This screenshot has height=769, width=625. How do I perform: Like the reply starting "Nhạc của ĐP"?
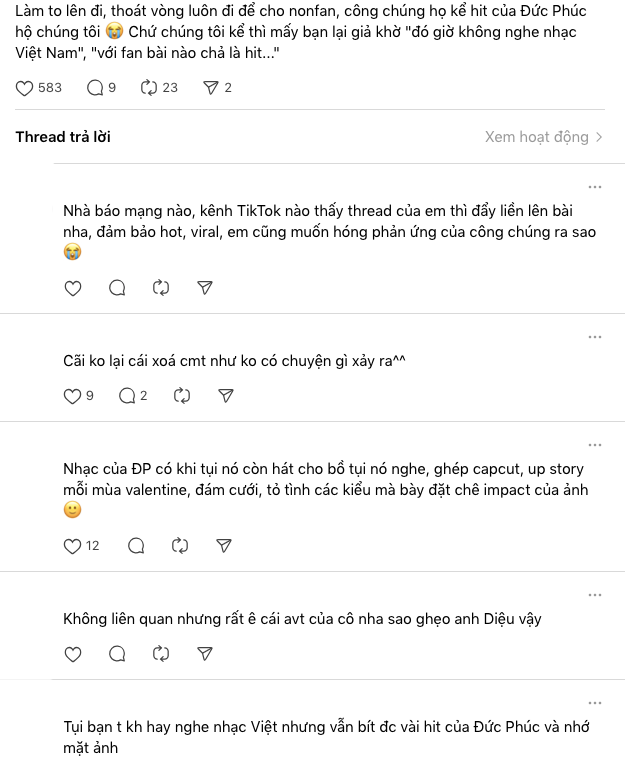click(73, 546)
